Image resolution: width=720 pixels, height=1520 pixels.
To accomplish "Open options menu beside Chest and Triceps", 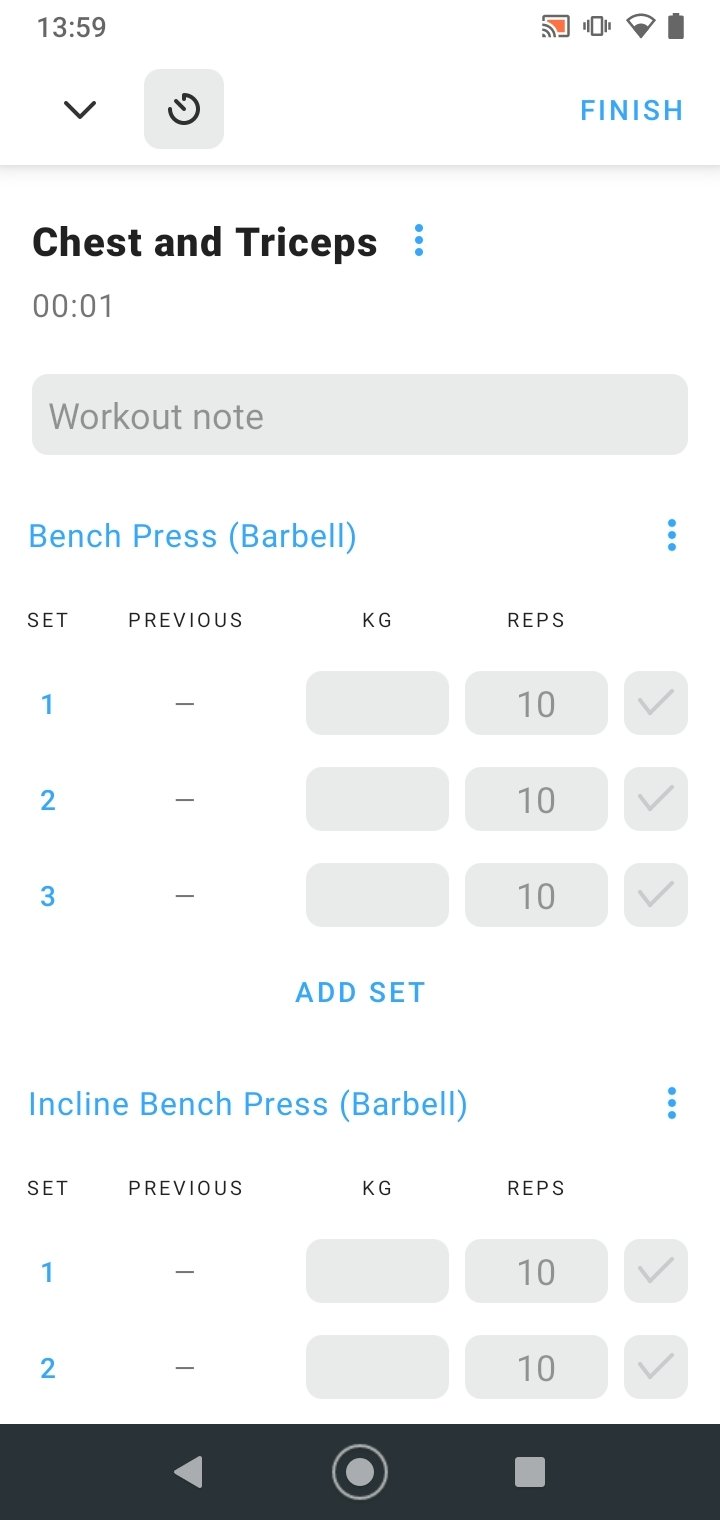I will coord(419,240).
